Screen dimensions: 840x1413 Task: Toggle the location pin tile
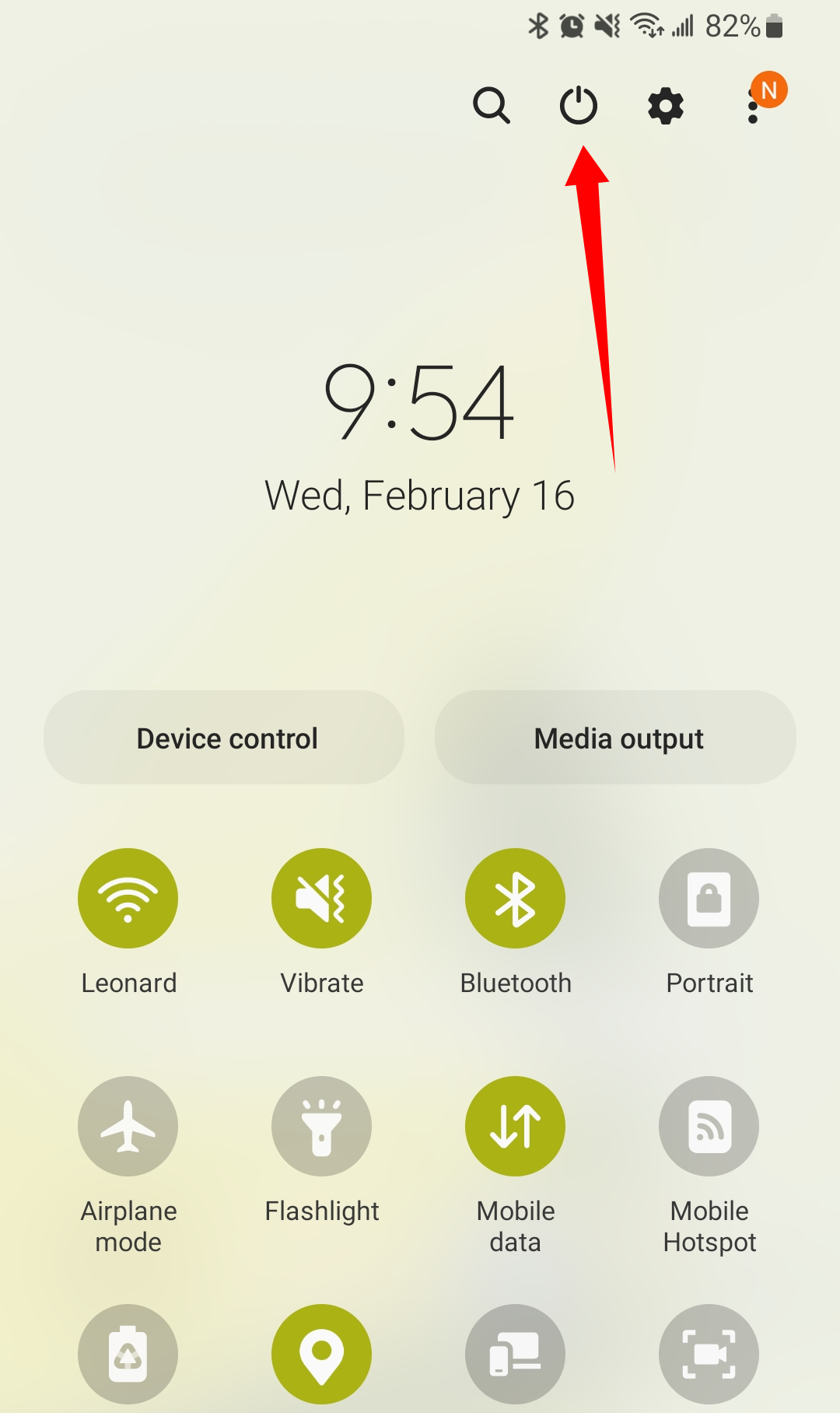(x=321, y=1355)
